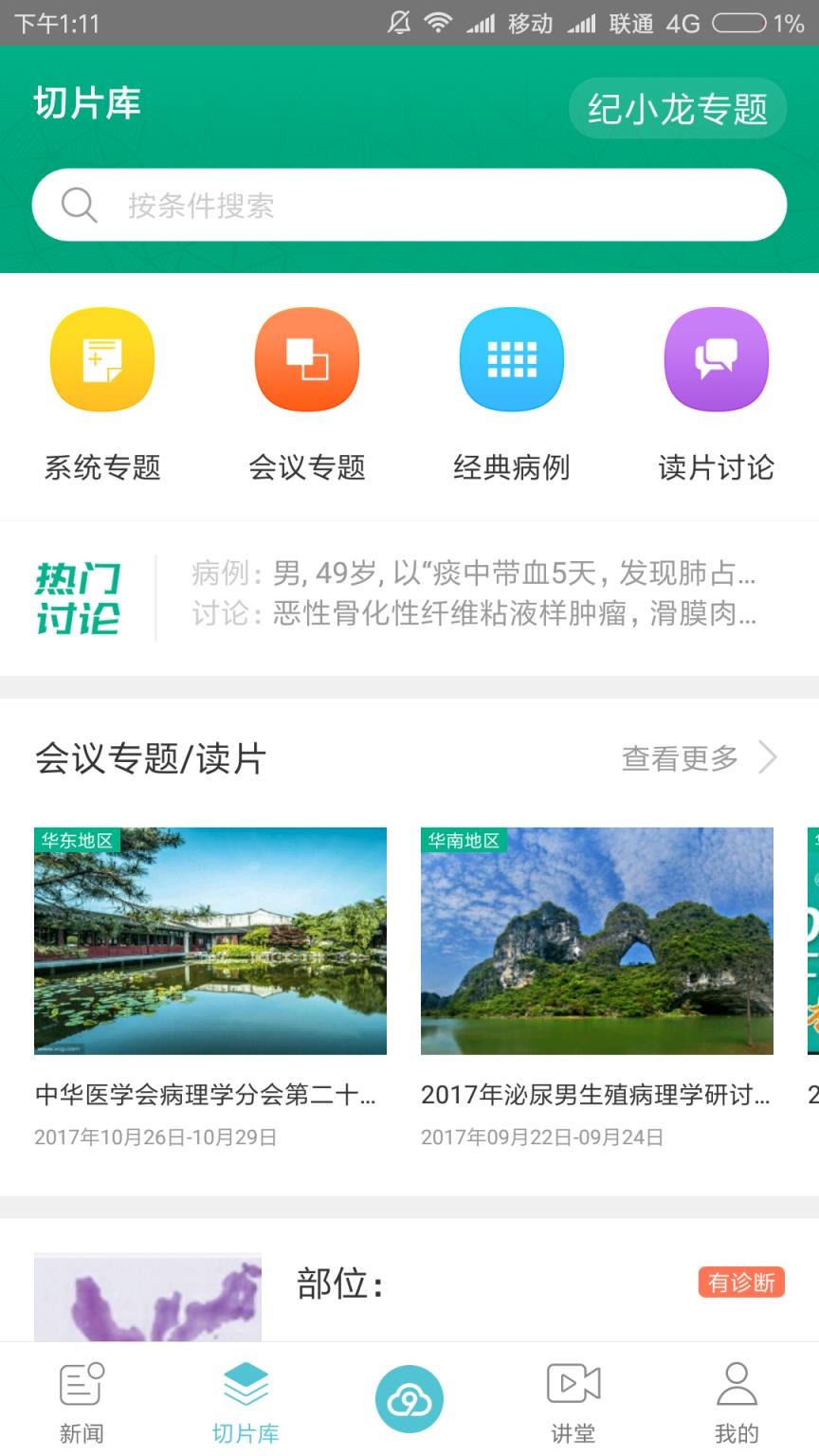This screenshot has height=1456, width=819.
Task: Open the 会议专题 orange icon
Action: click(306, 359)
